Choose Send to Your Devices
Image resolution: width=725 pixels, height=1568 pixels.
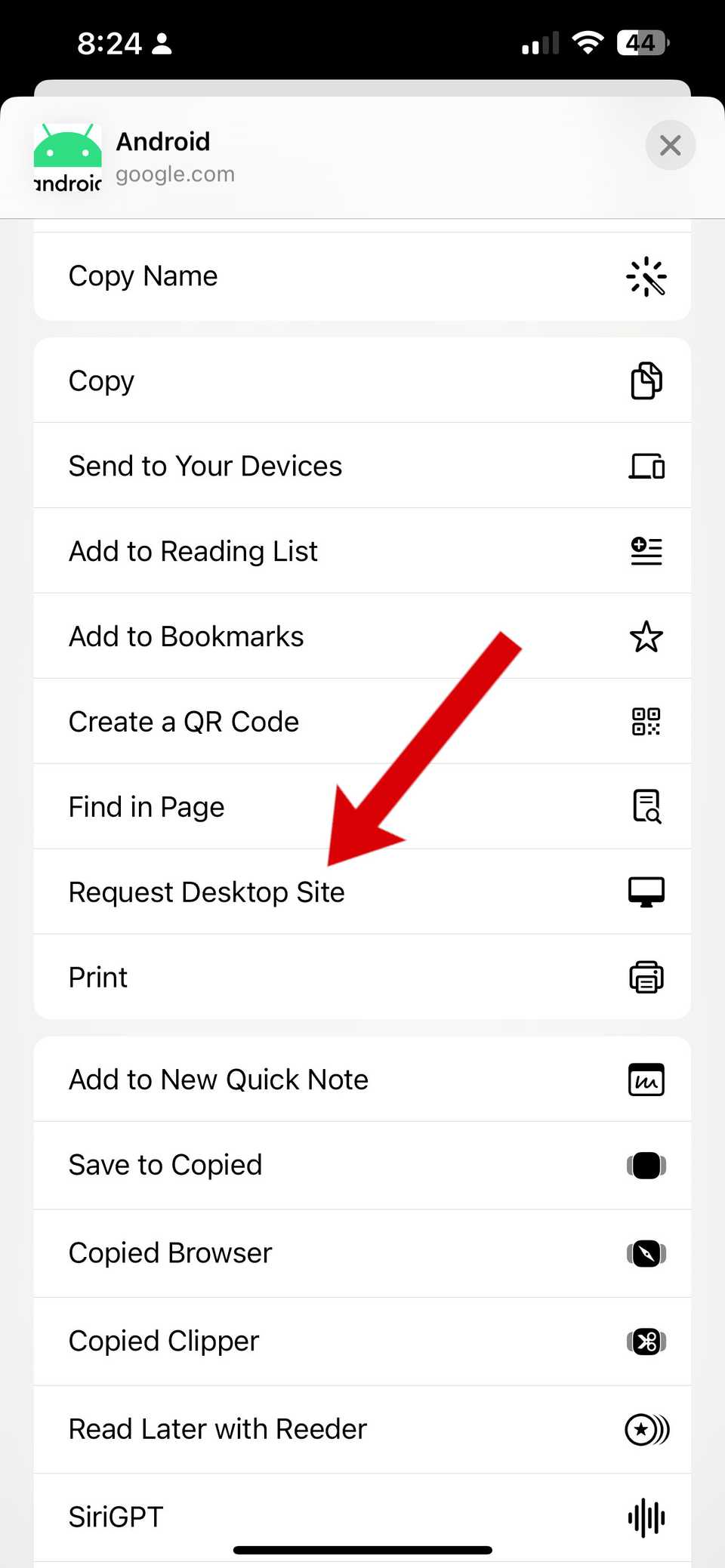click(x=362, y=466)
